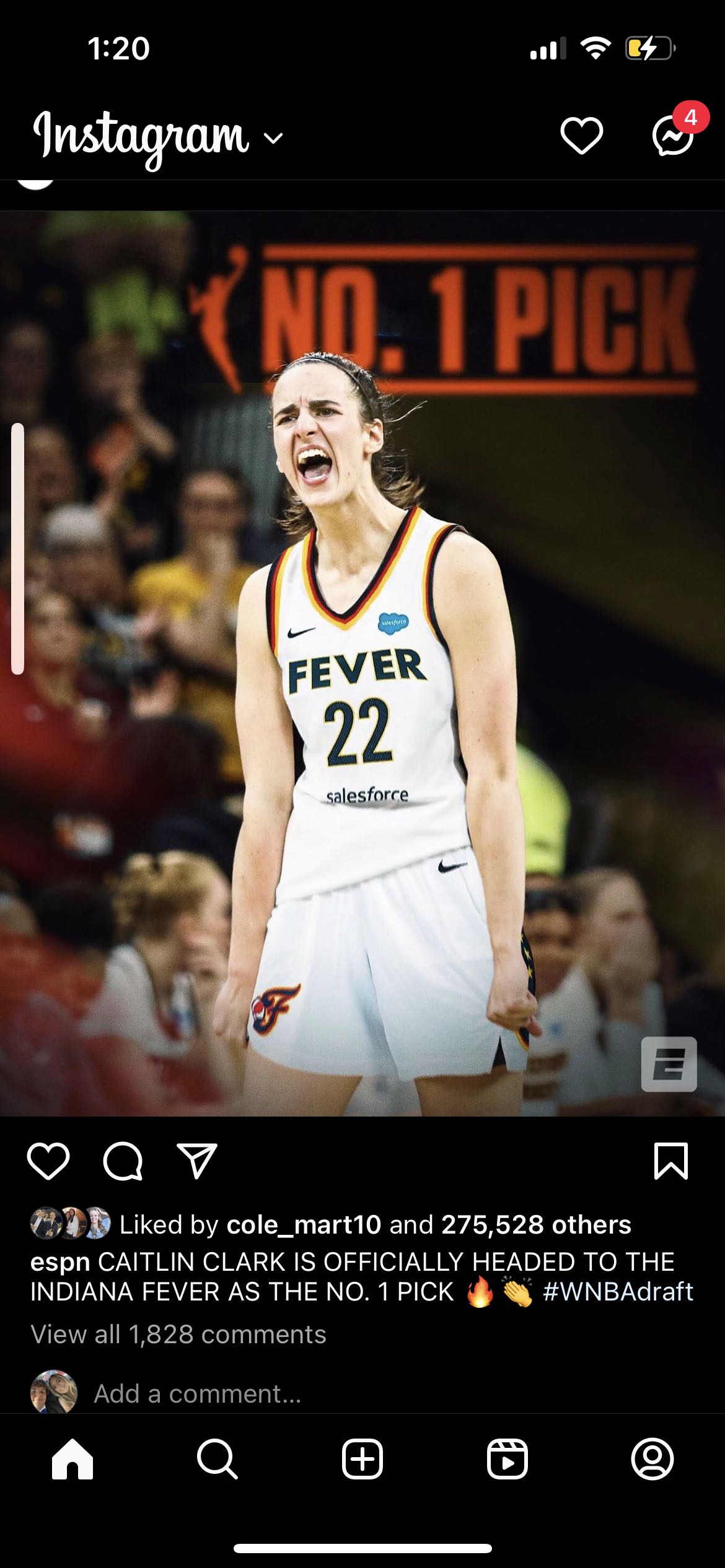Like the ESPN post

48,1161
